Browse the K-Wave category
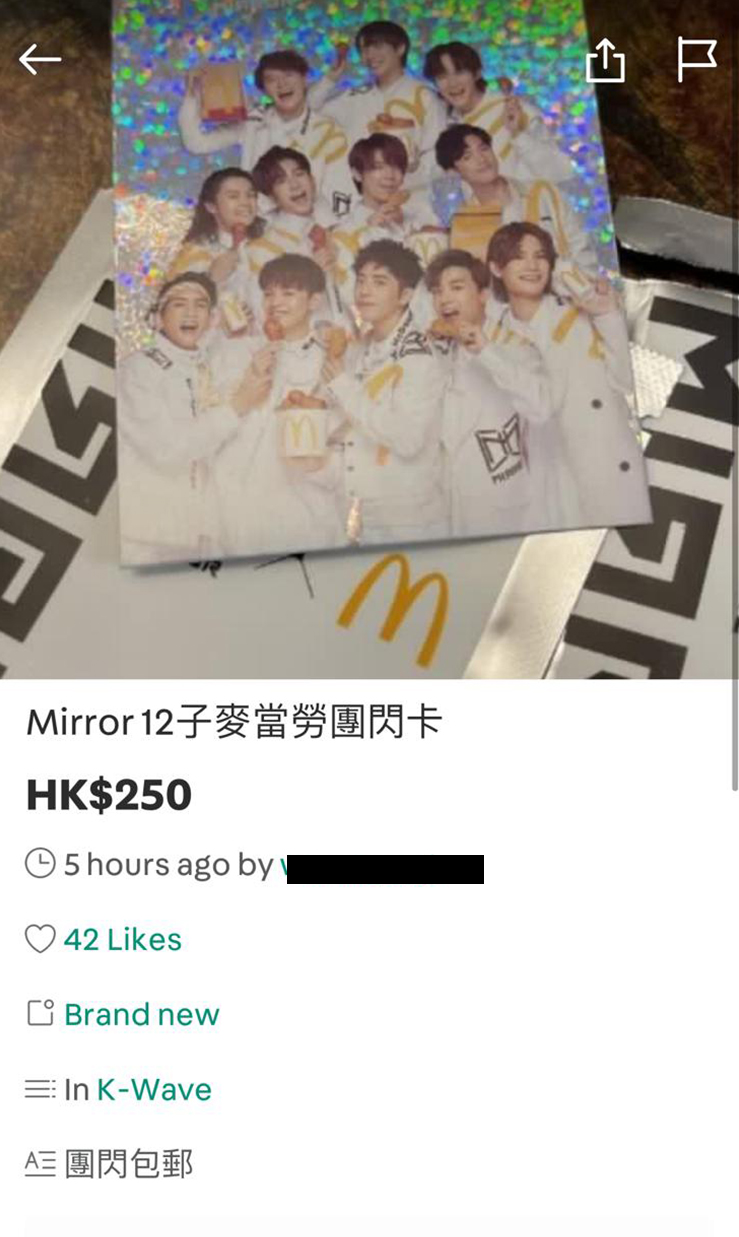The image size is (739, 1237). pyautogui.click(x=154, y=1090)
